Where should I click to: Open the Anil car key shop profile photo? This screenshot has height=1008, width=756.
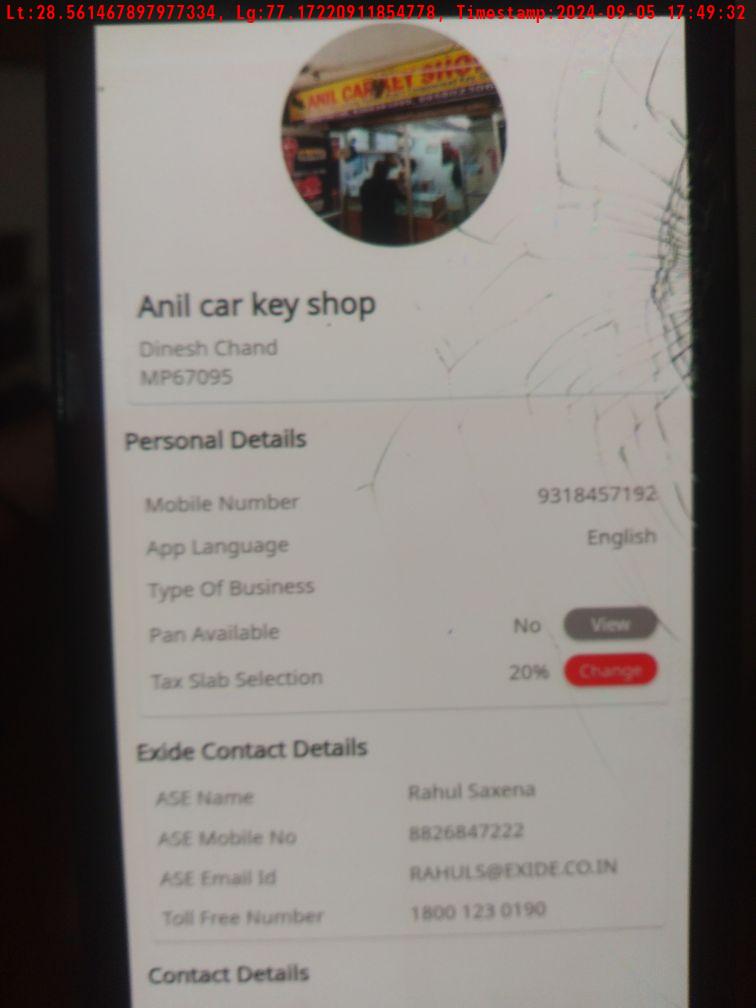coord(393,135)
